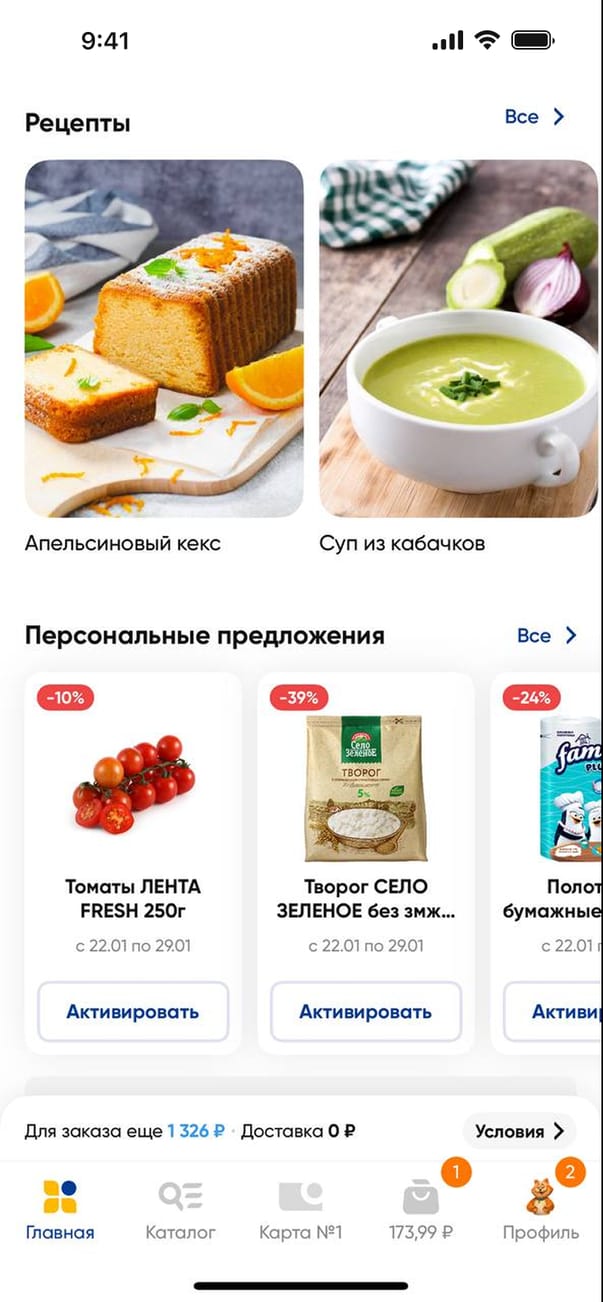The image size is (603, 1302).
Task: Go to the Главная tab
Action: click(x=60, y=1209)
